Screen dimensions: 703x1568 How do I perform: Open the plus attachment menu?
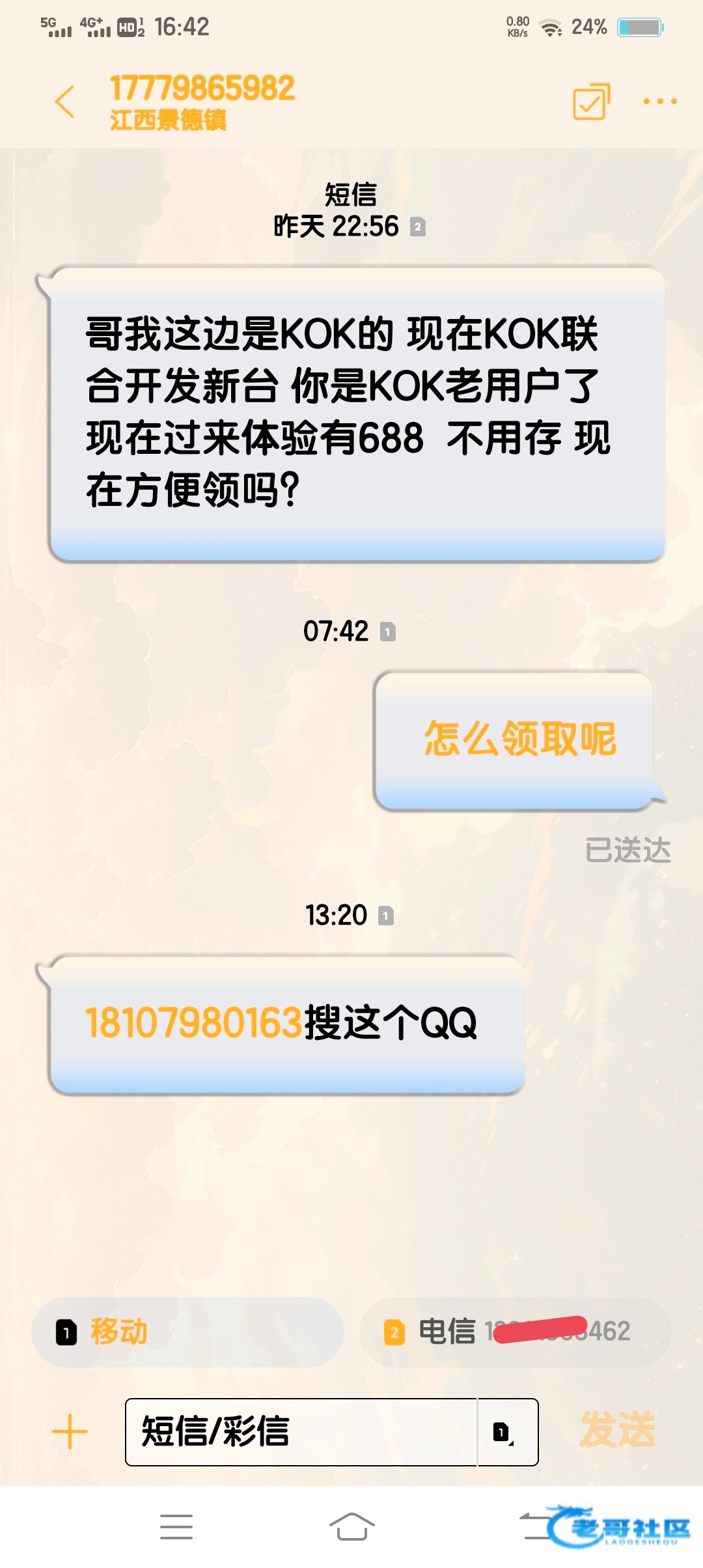click(x=70, y=1432)
